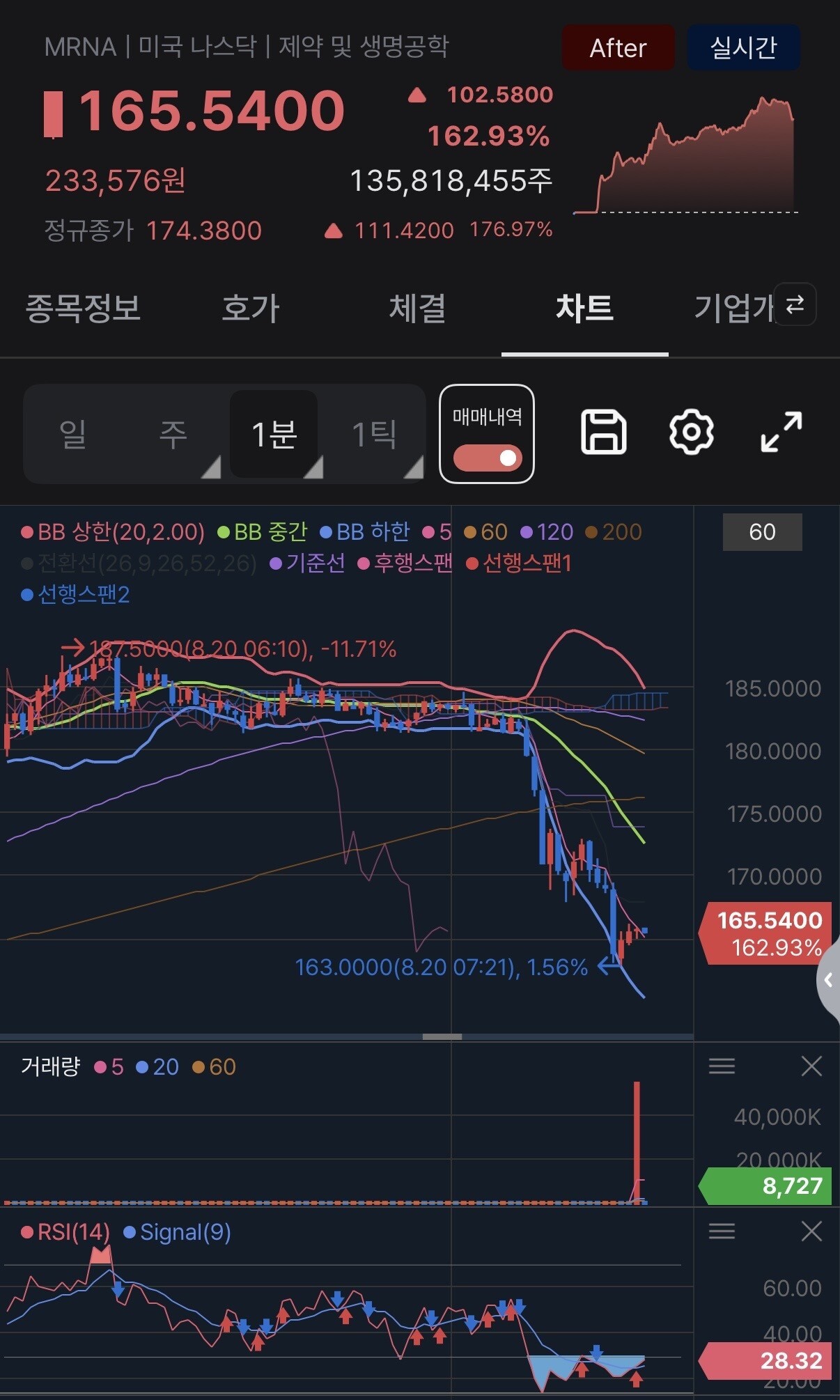Open the RSI panel menu icon
This screenshot has width=840, height=1400.
click(722, 1231)
